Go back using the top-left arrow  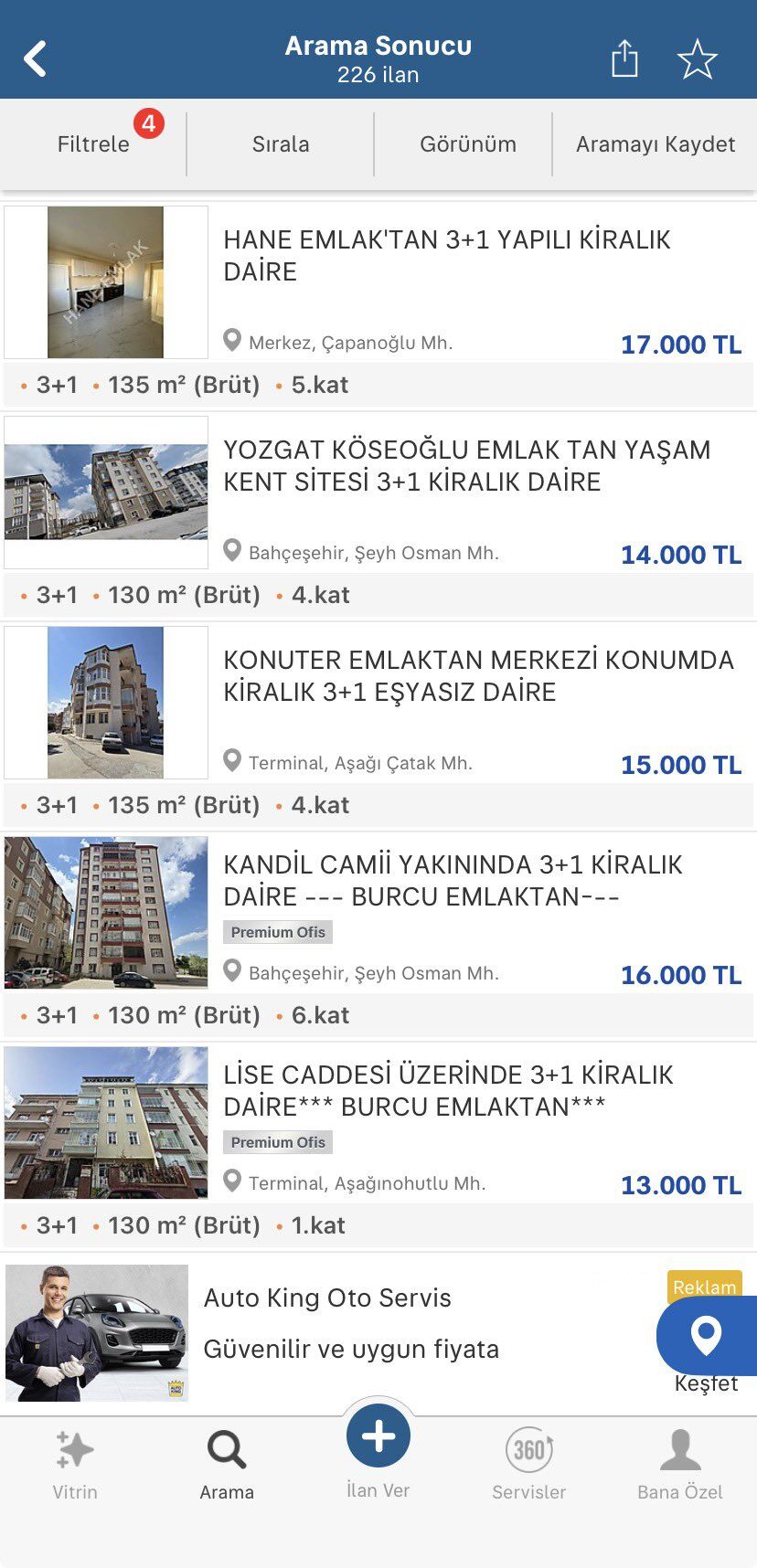(x=35, y=59)
